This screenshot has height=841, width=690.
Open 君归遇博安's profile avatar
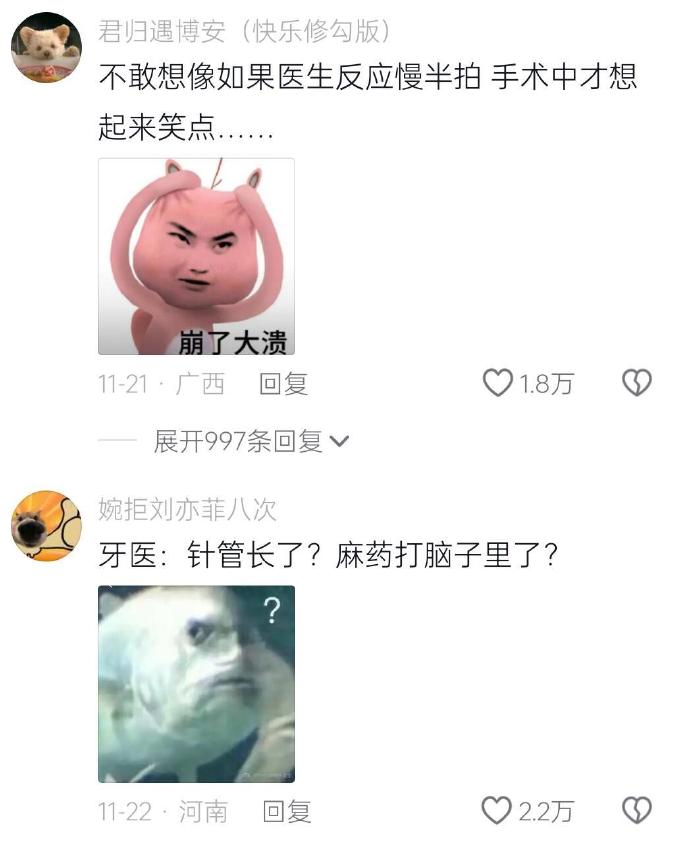pyautogui.click(x=46, y=47)
